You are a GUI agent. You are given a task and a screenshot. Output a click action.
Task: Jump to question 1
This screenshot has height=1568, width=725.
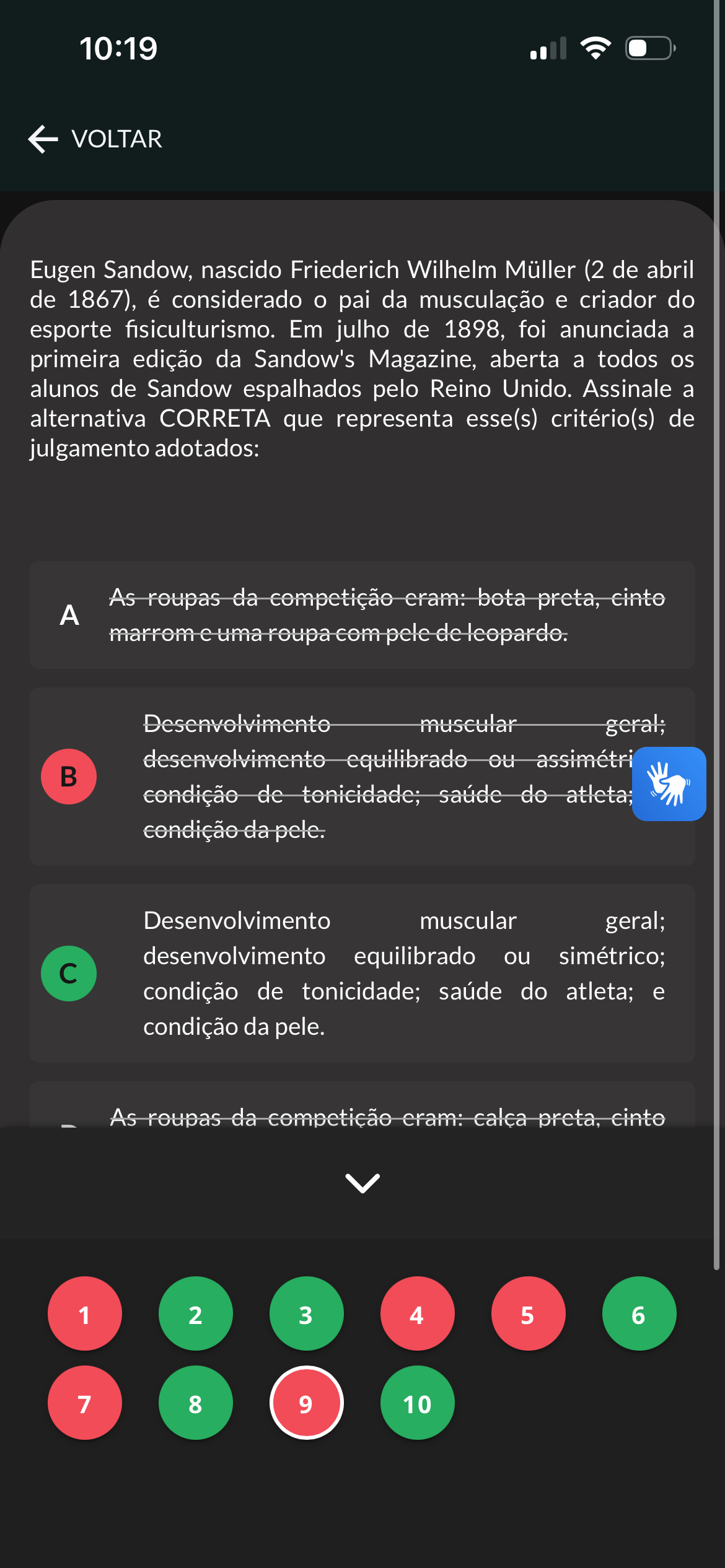pyautogui.click(x=85, y=1313)
